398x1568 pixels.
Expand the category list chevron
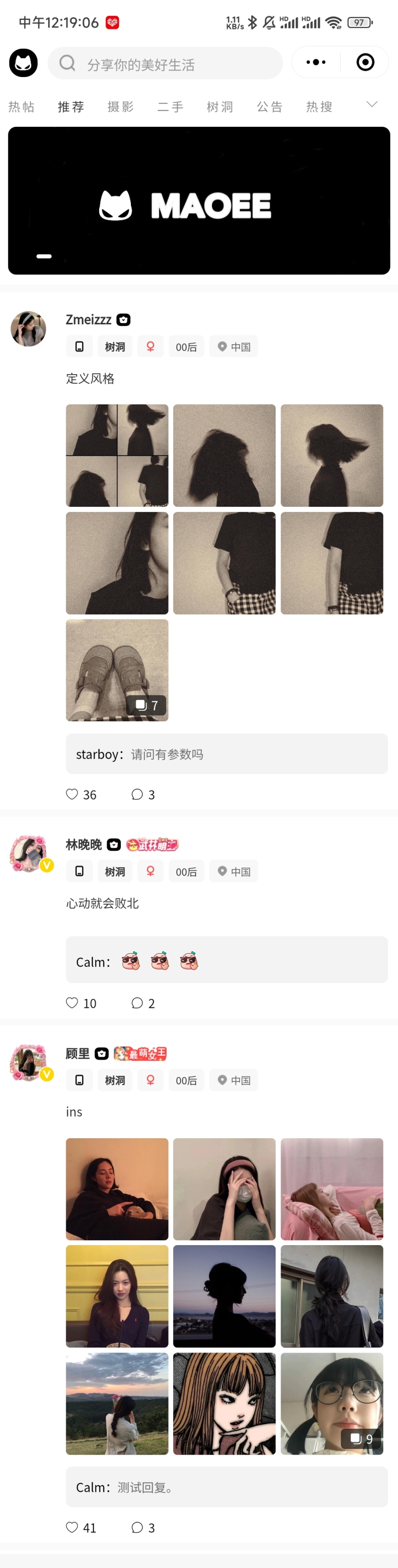tap(372, 104)
